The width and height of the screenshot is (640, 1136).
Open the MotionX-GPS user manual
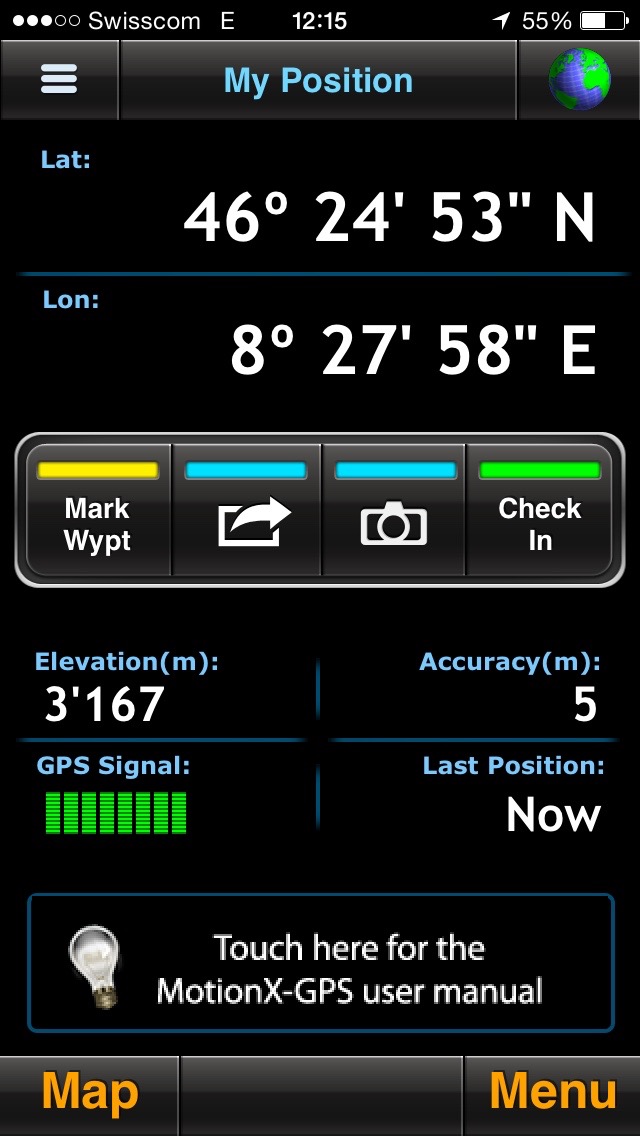(x=320, y=963)
